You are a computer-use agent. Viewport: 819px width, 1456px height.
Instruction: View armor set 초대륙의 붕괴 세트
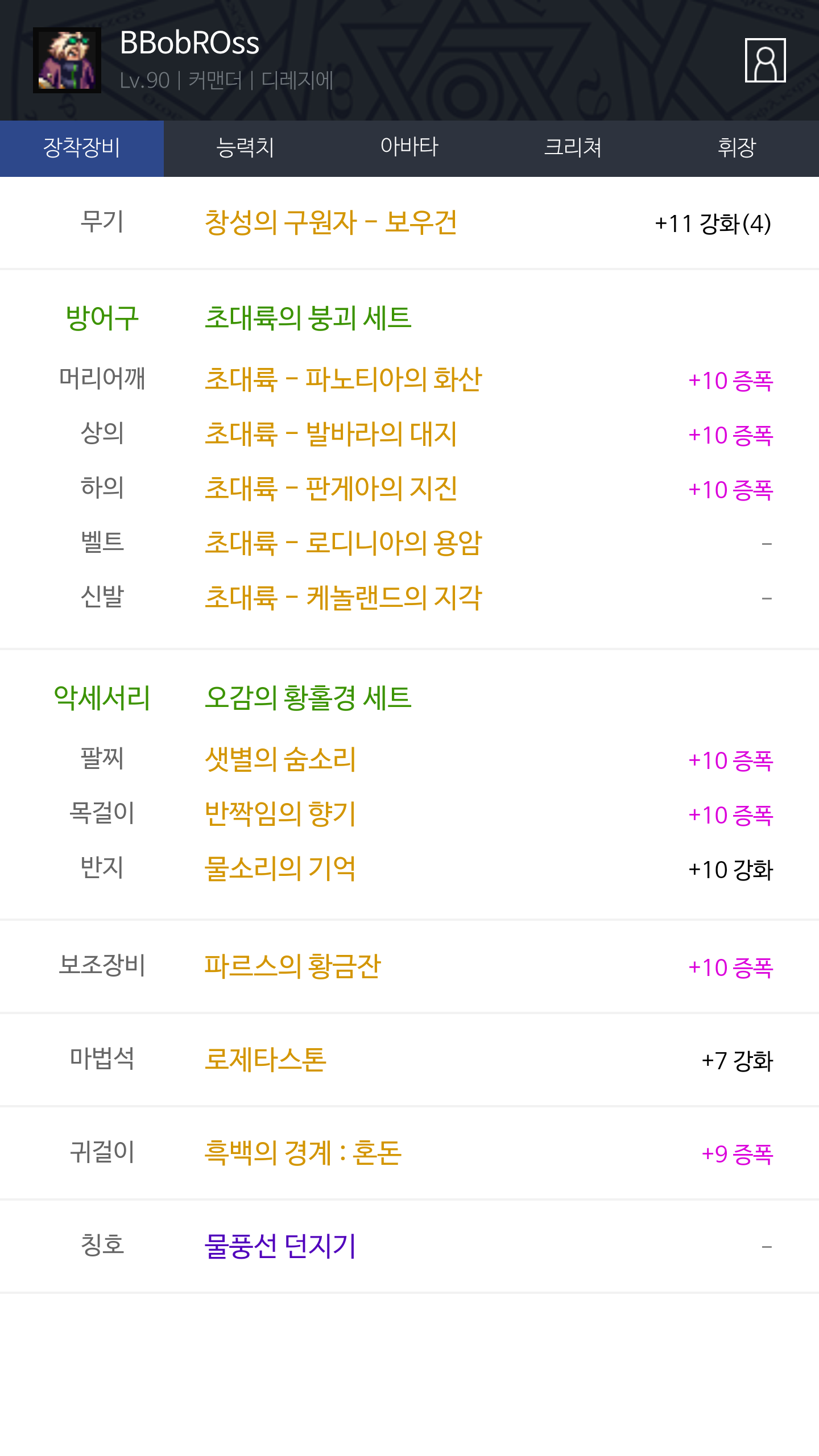(x=308, y=317)
